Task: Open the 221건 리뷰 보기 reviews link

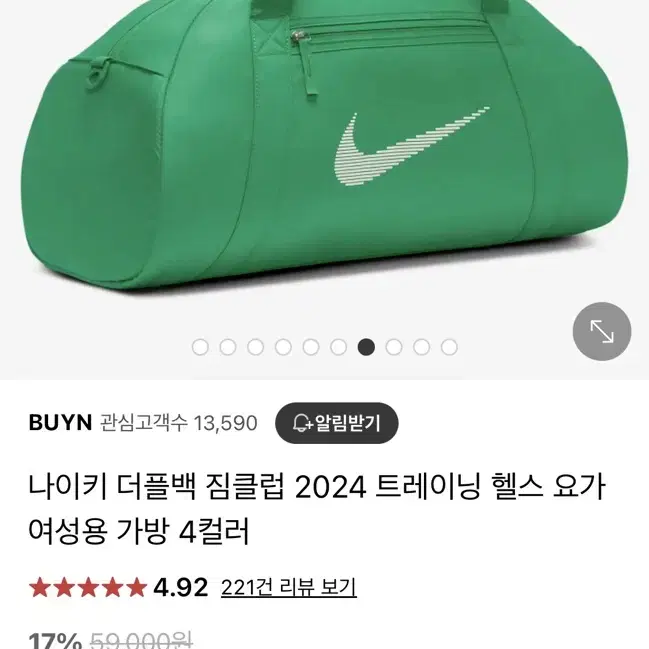Action: [288, 587]
